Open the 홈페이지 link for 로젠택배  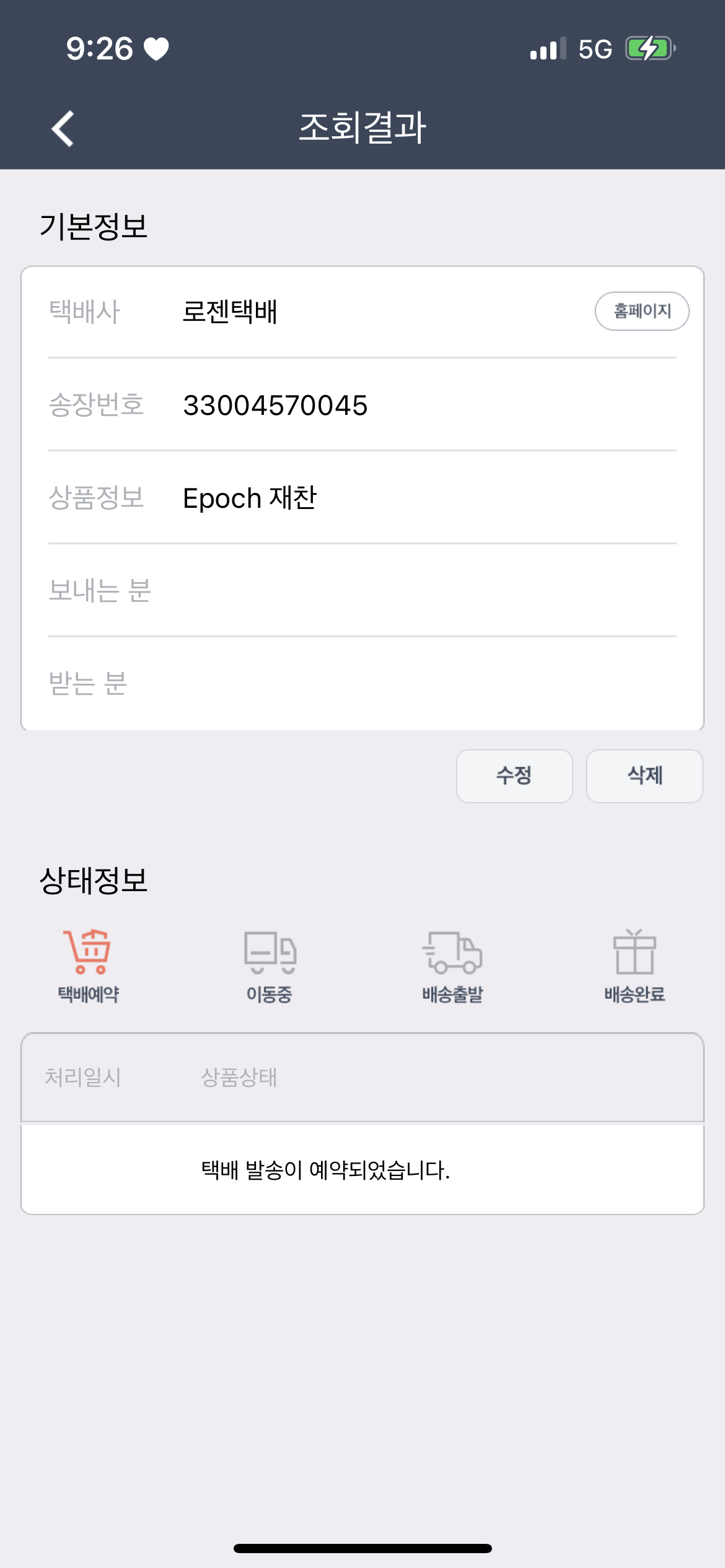(x=641, y=311)
